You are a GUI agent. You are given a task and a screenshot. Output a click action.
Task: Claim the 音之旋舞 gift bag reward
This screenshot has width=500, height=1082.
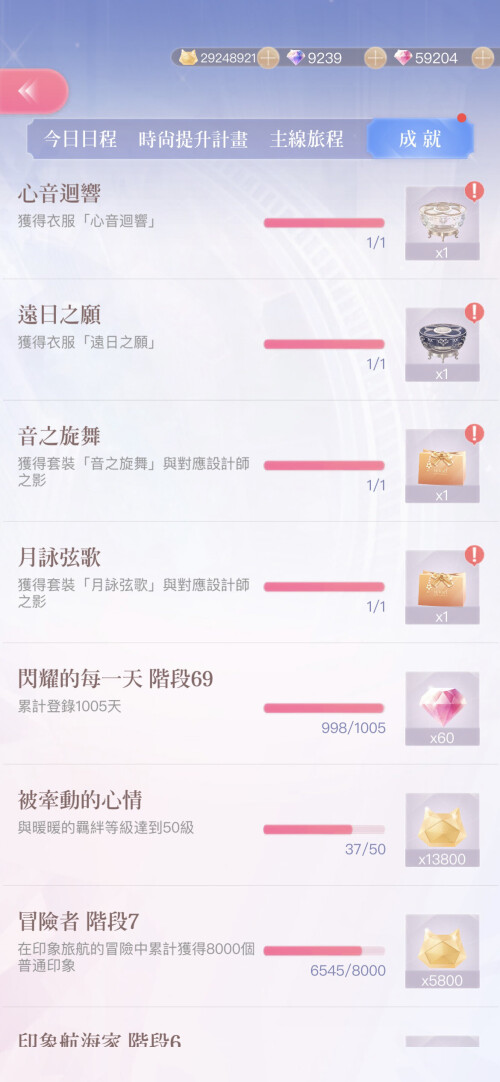click(442, 466)
